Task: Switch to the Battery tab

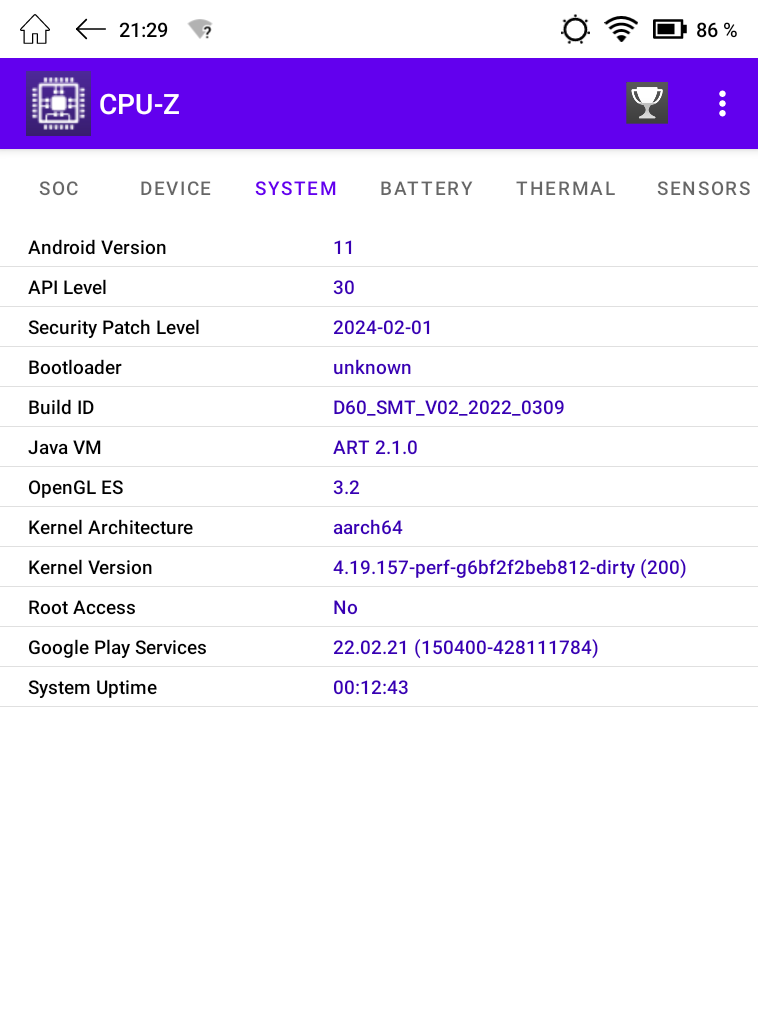Action: [x=427, y=188]
